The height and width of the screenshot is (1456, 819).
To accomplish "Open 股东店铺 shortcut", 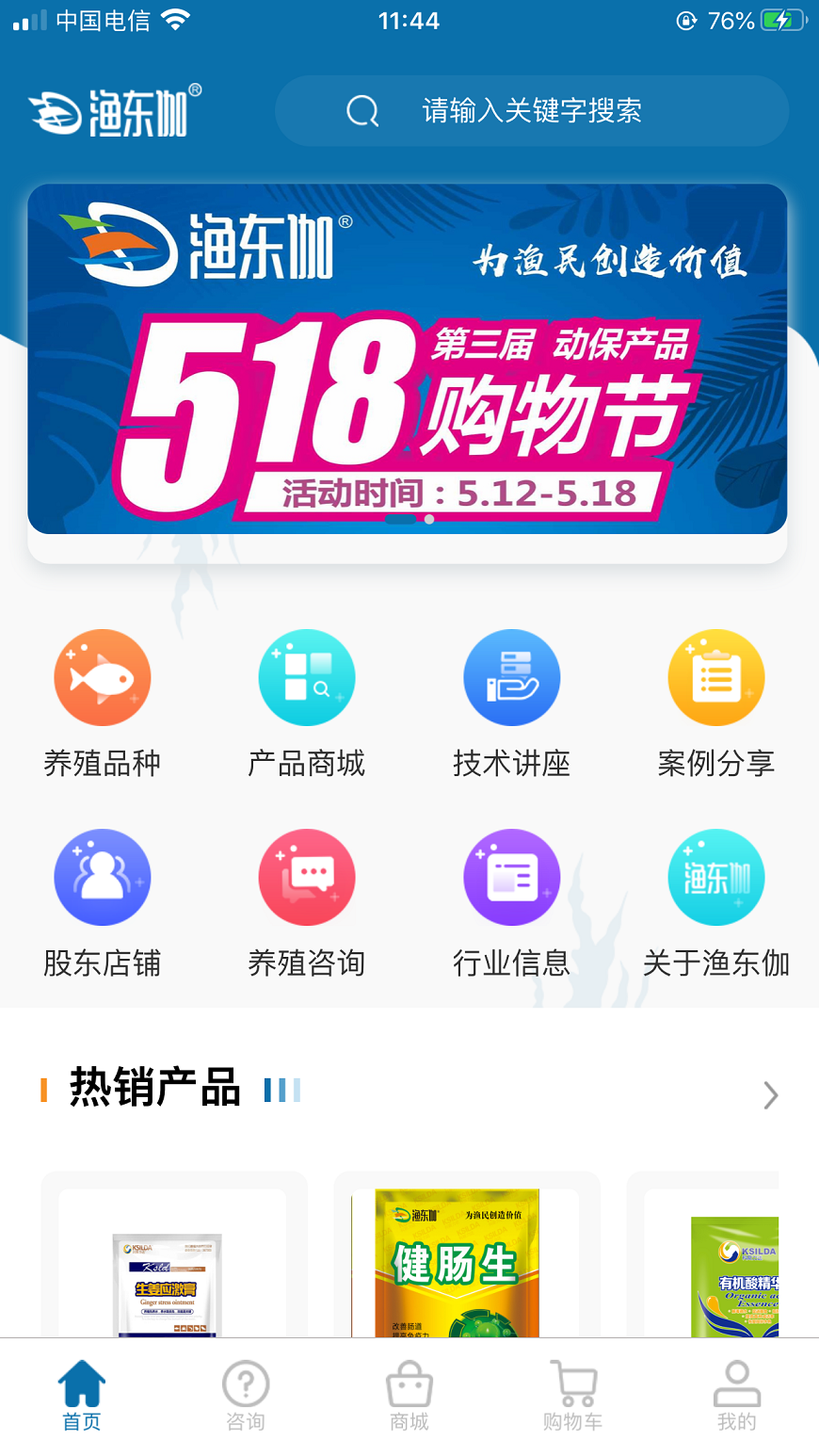I will point(102,902).
